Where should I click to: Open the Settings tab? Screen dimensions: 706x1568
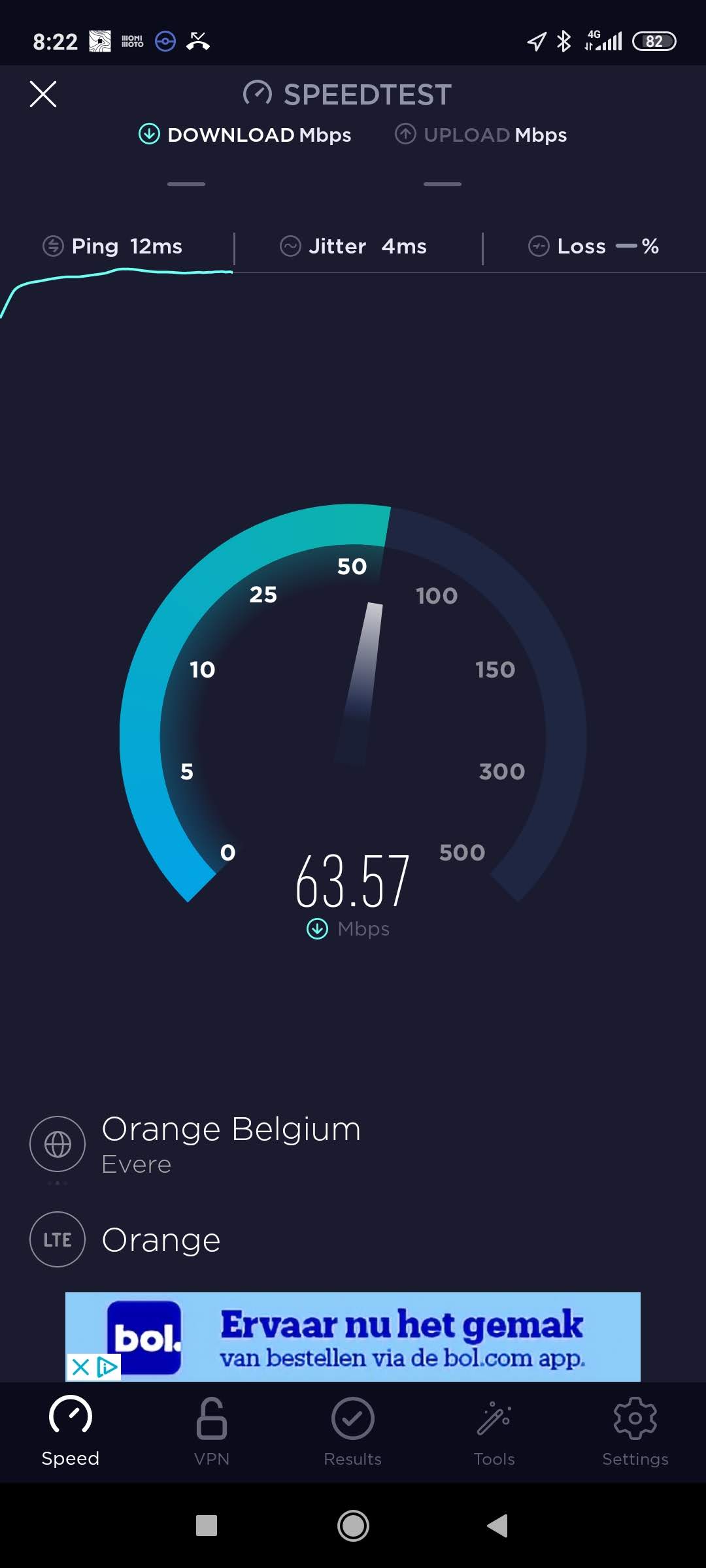(x=635, y=1431)
